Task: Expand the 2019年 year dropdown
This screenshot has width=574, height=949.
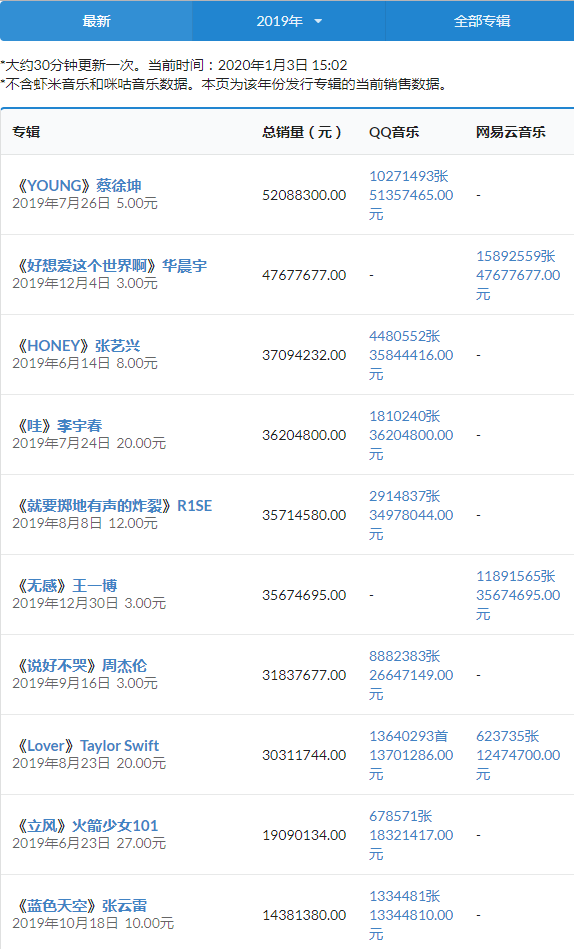Action: pyautogui.click(x=288, y=21)
